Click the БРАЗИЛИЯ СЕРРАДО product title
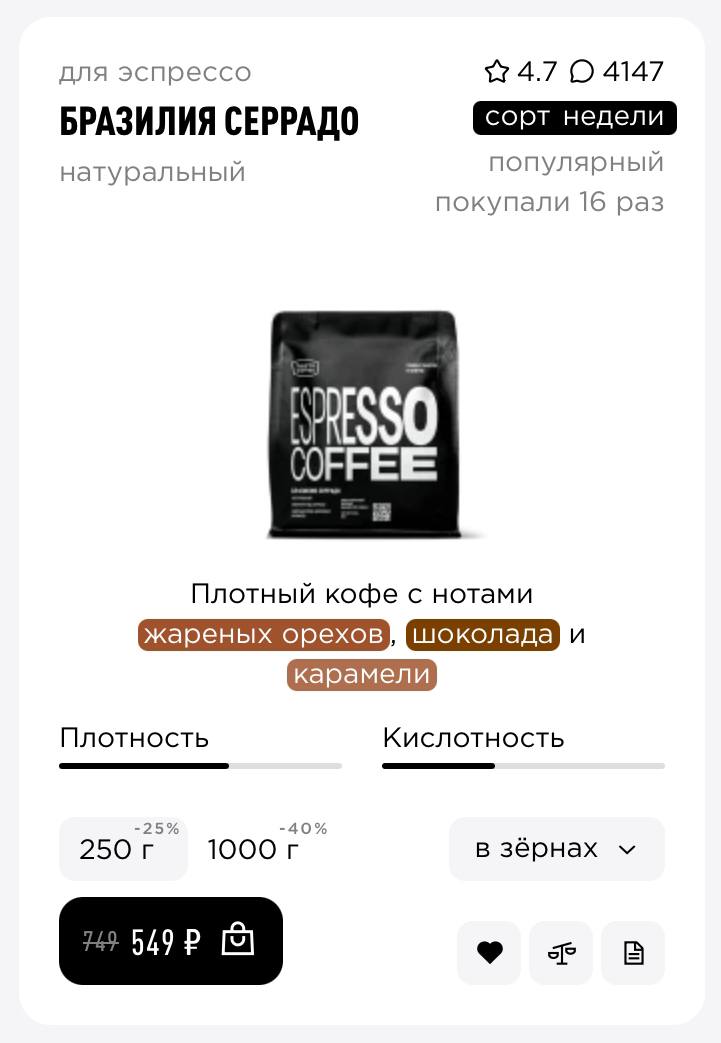 [209, 120]
